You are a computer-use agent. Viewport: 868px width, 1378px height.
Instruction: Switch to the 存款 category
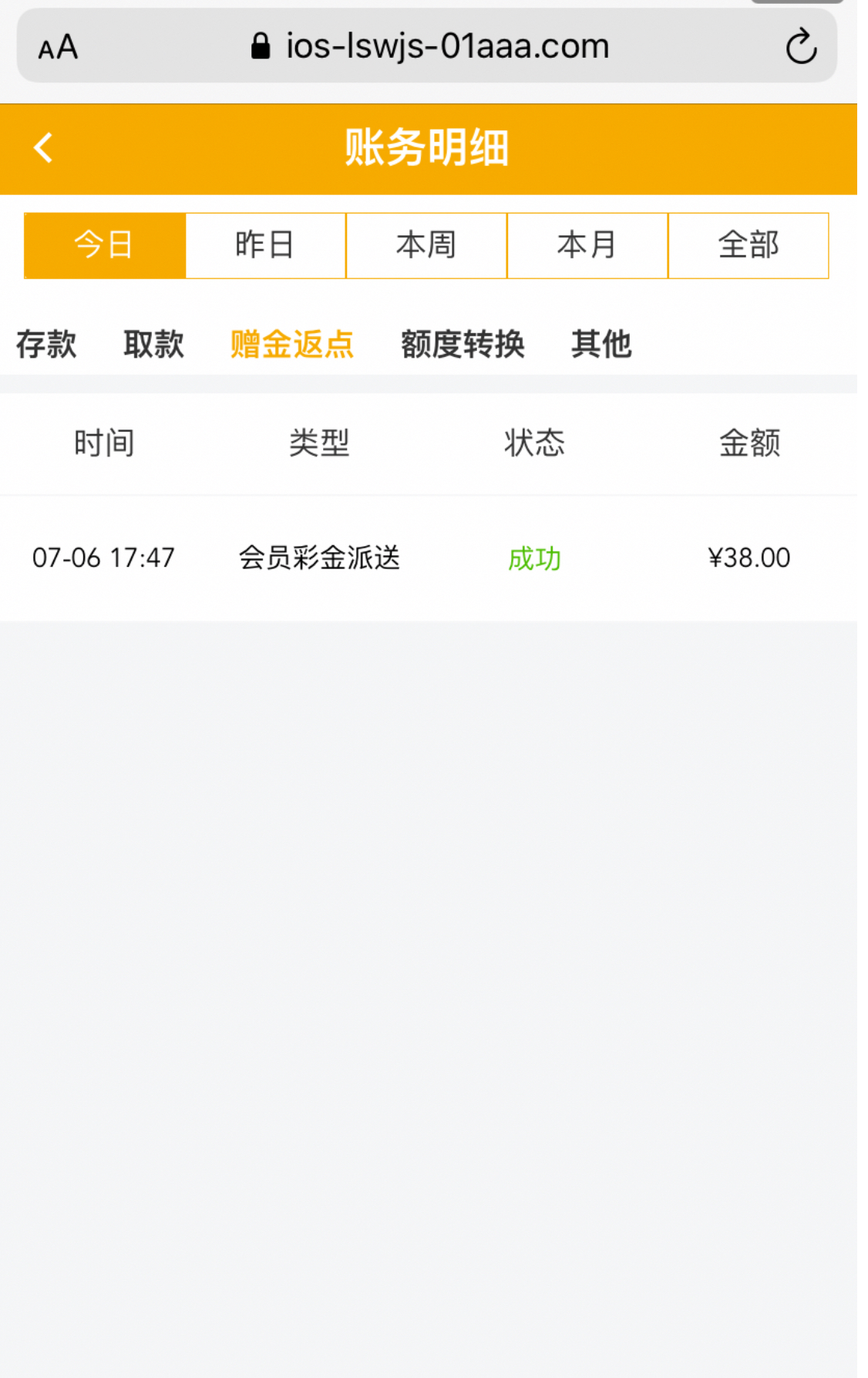point(46,344)
